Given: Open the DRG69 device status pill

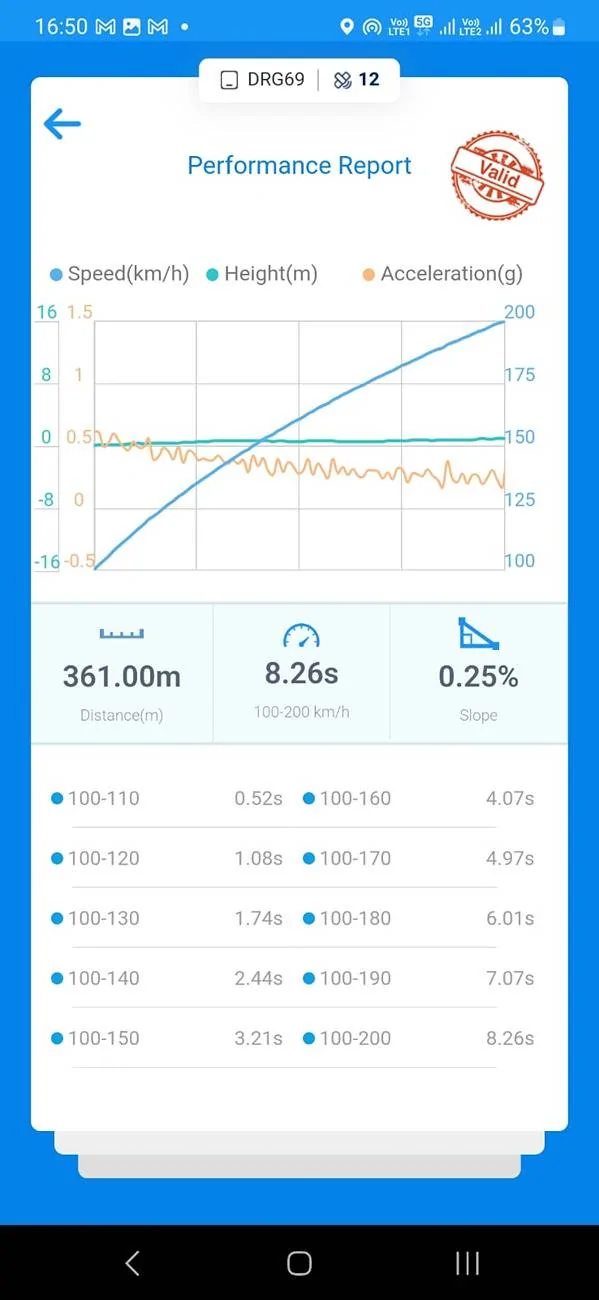Looking at the screenshot, I should click(x=299, y=80).
